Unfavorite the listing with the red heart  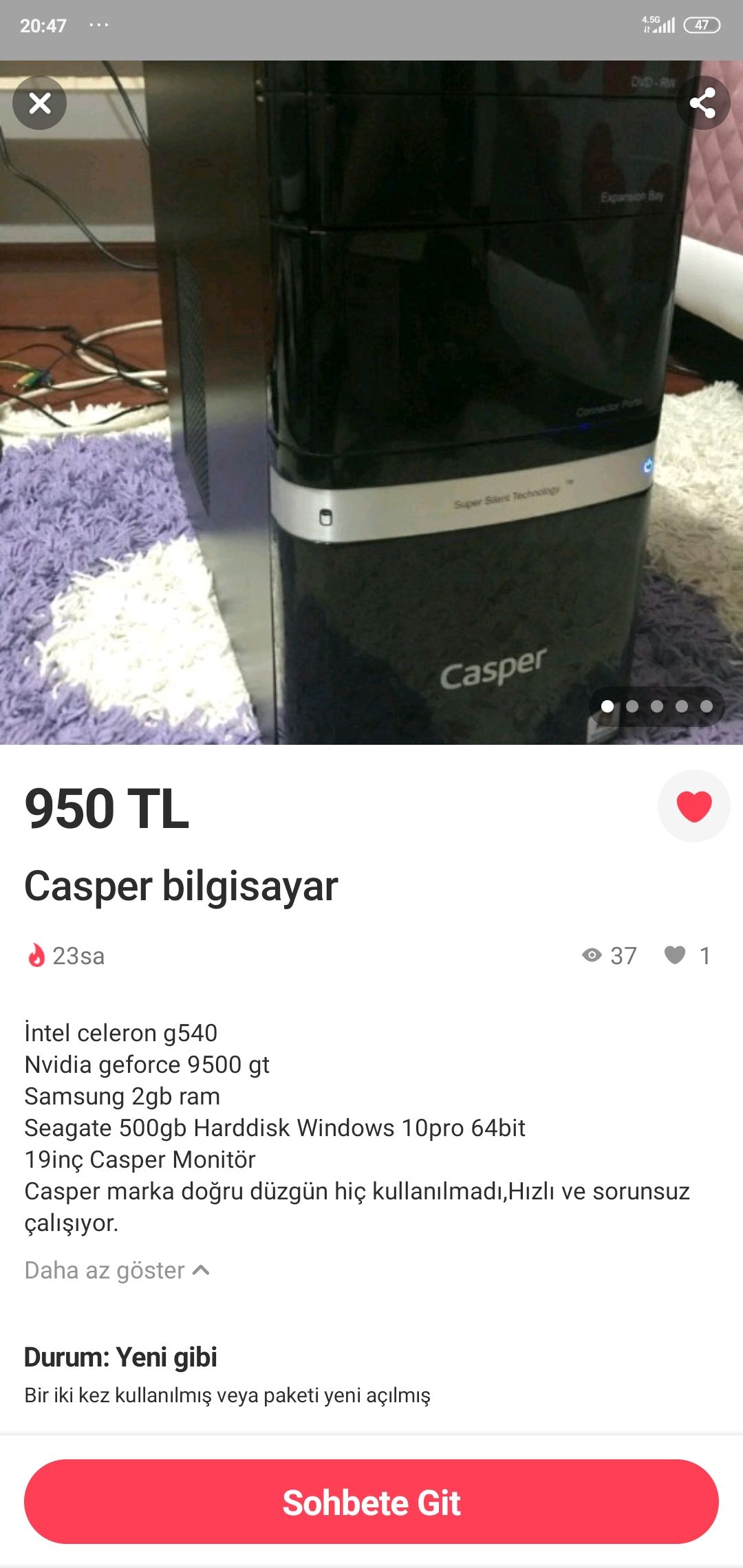(693, 806)
